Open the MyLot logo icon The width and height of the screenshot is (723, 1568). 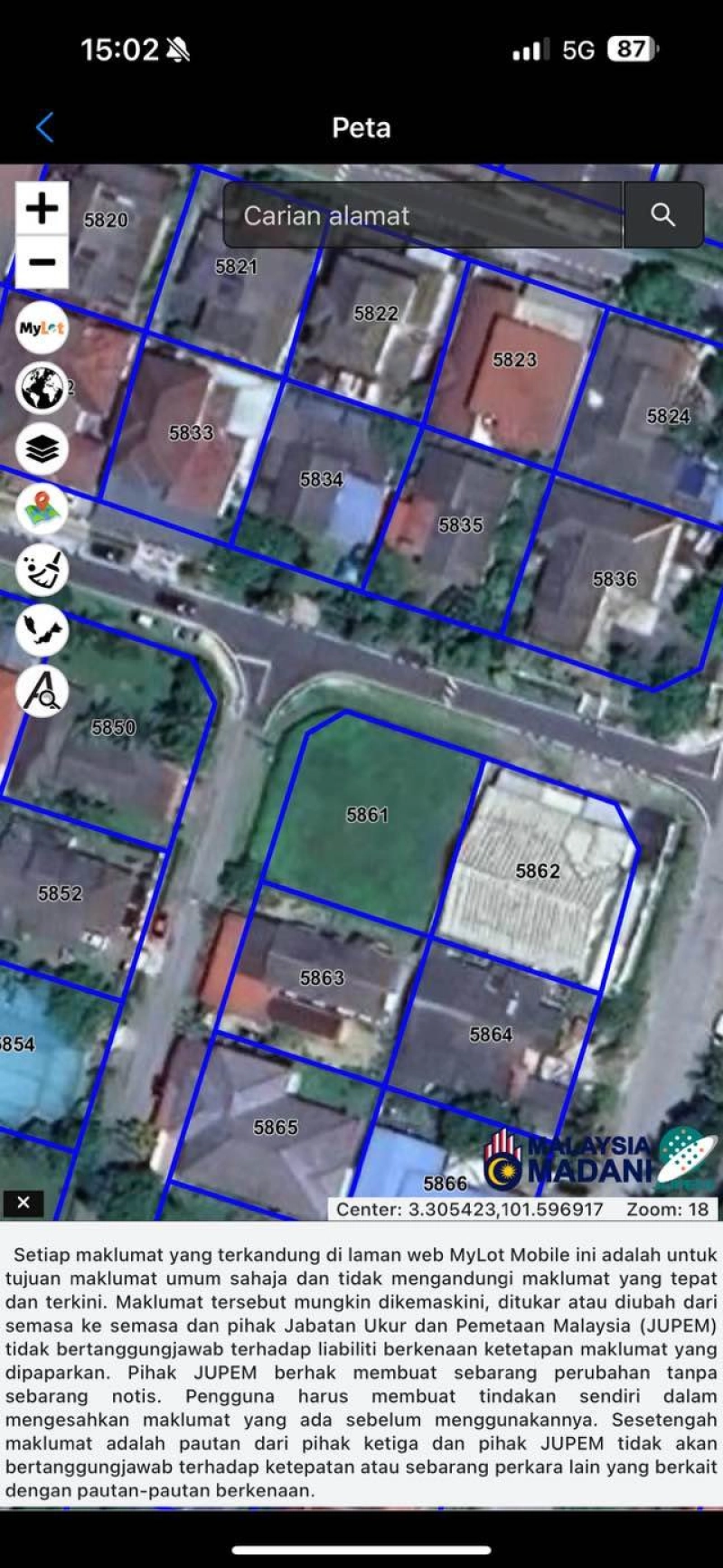point(42,328)
